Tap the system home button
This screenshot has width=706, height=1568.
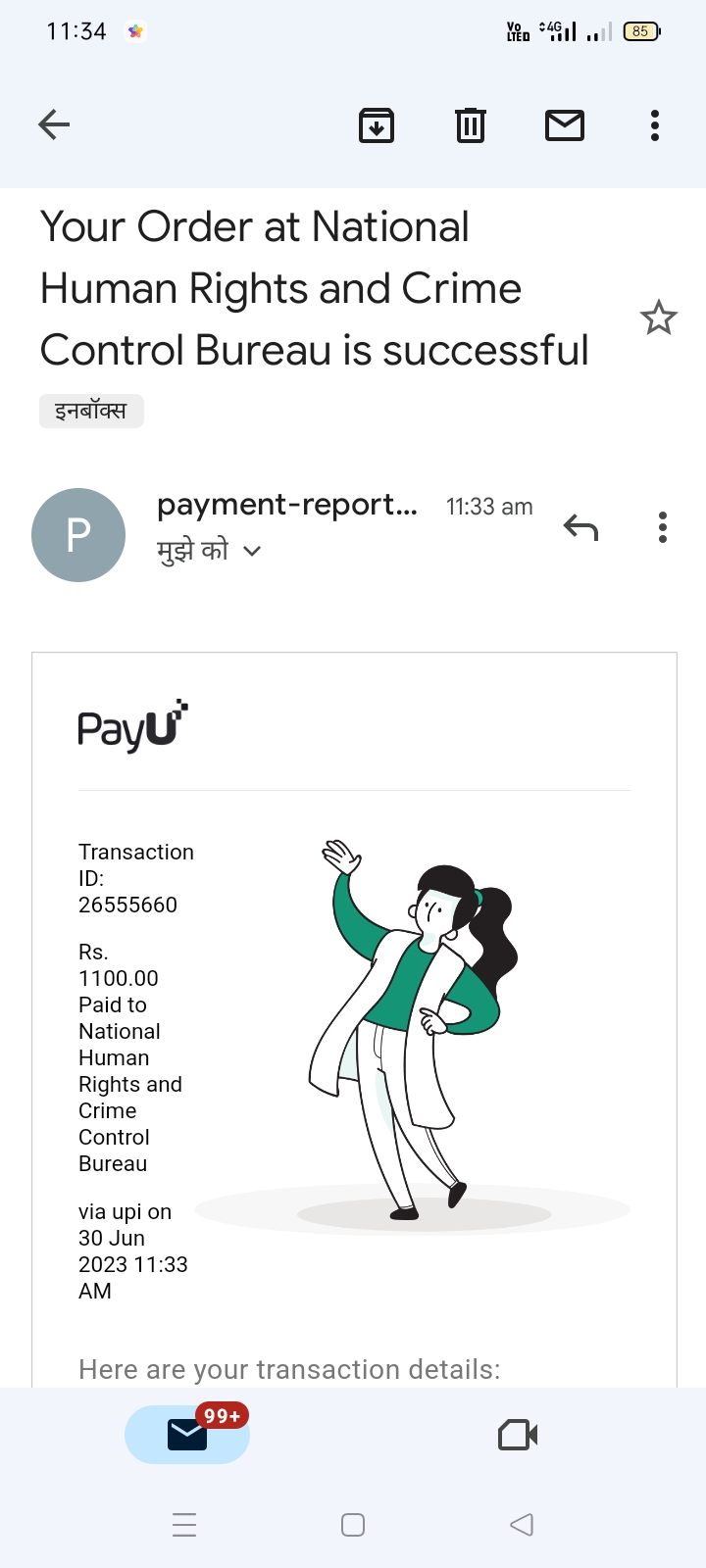click(x=353, y=1525)
